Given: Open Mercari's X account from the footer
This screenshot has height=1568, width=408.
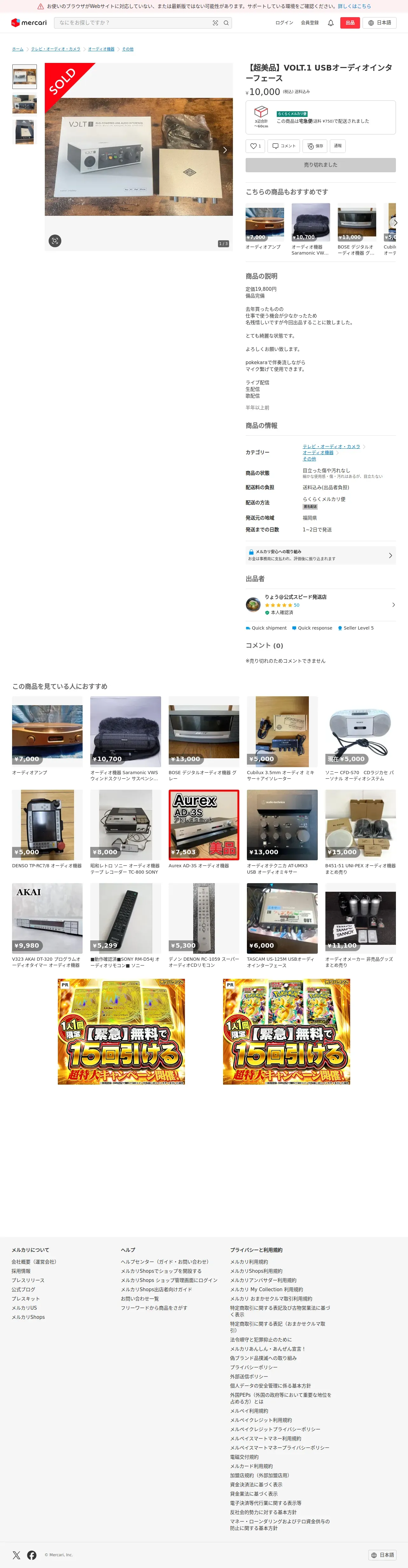Looking at the screenshot, I should (17, 1555).
